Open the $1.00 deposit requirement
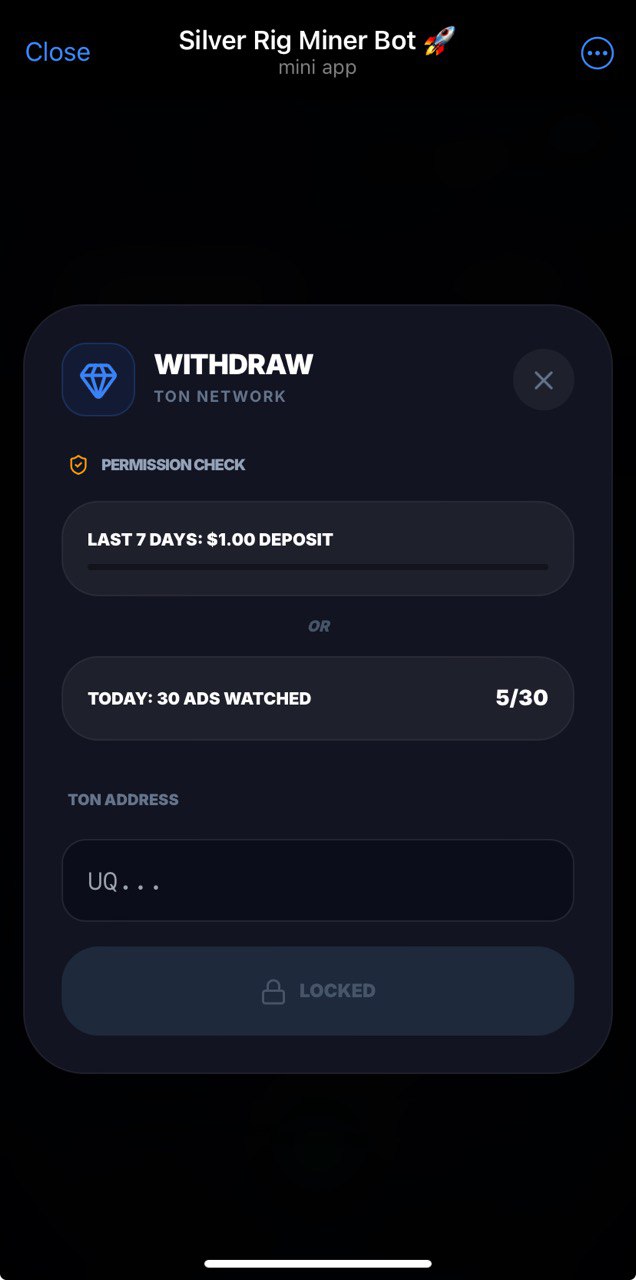 pyautogui.click(x=317, y=548)
